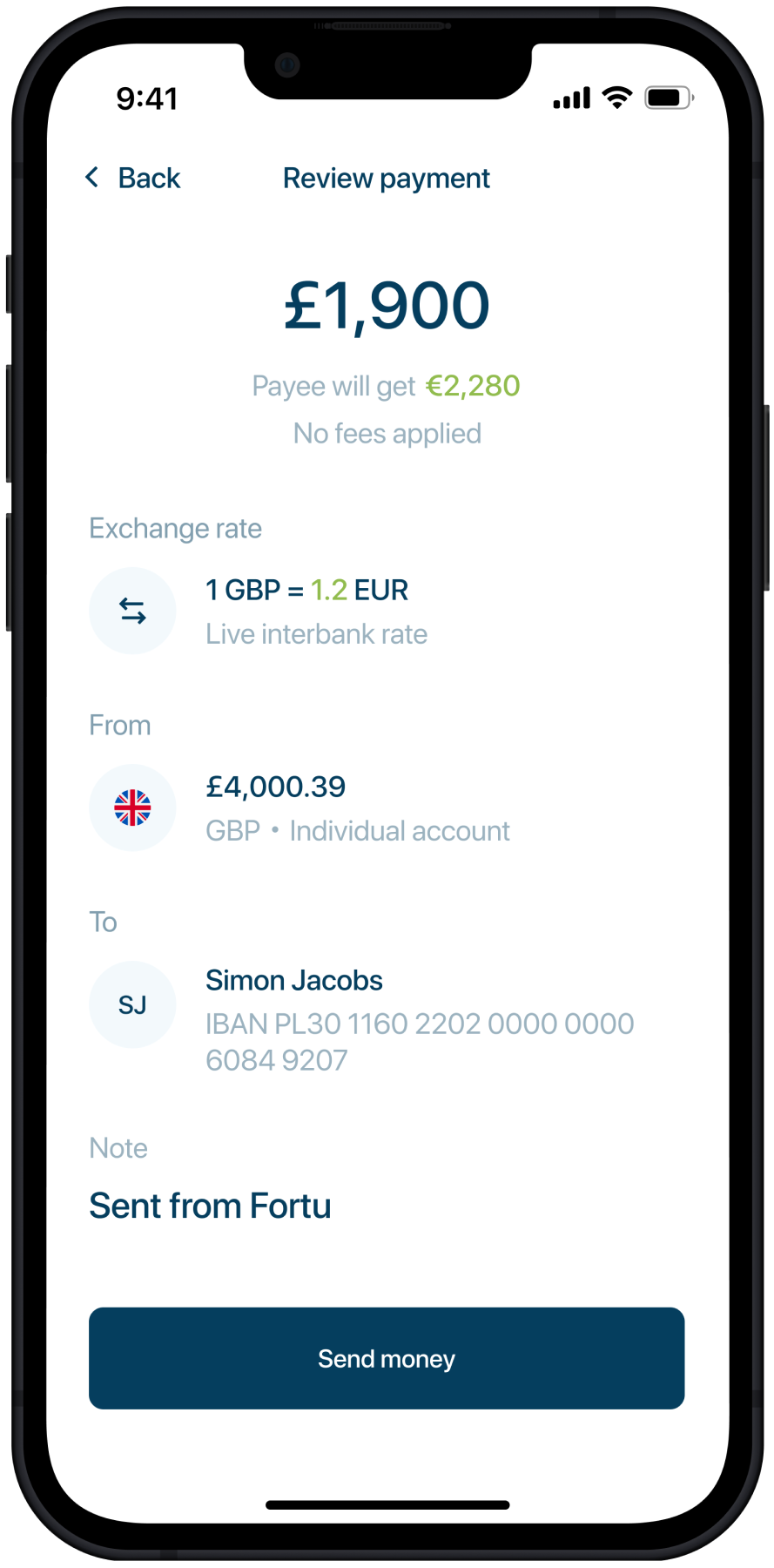Go back from Review payment
The image size is (774, 1568).
(133, 178)
